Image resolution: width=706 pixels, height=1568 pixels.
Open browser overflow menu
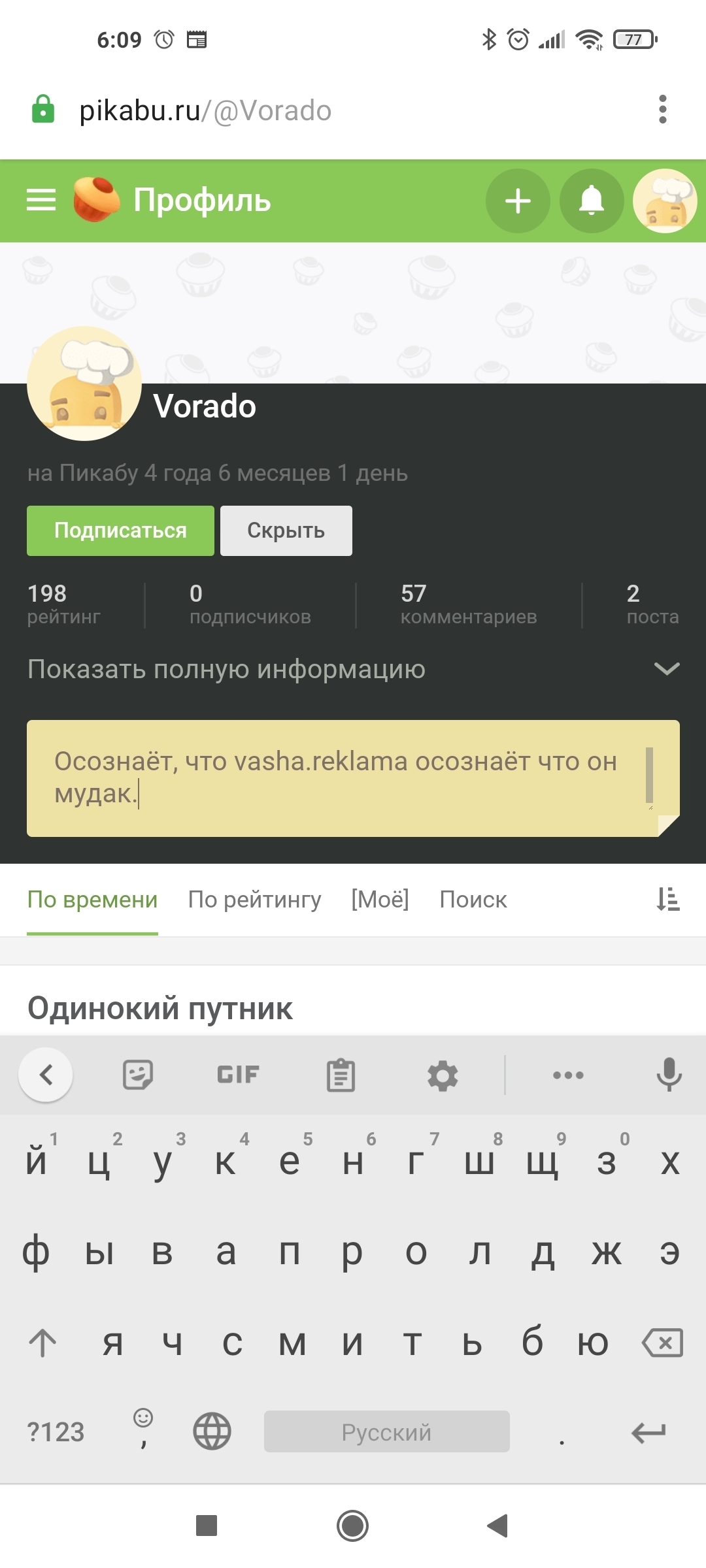662,110
